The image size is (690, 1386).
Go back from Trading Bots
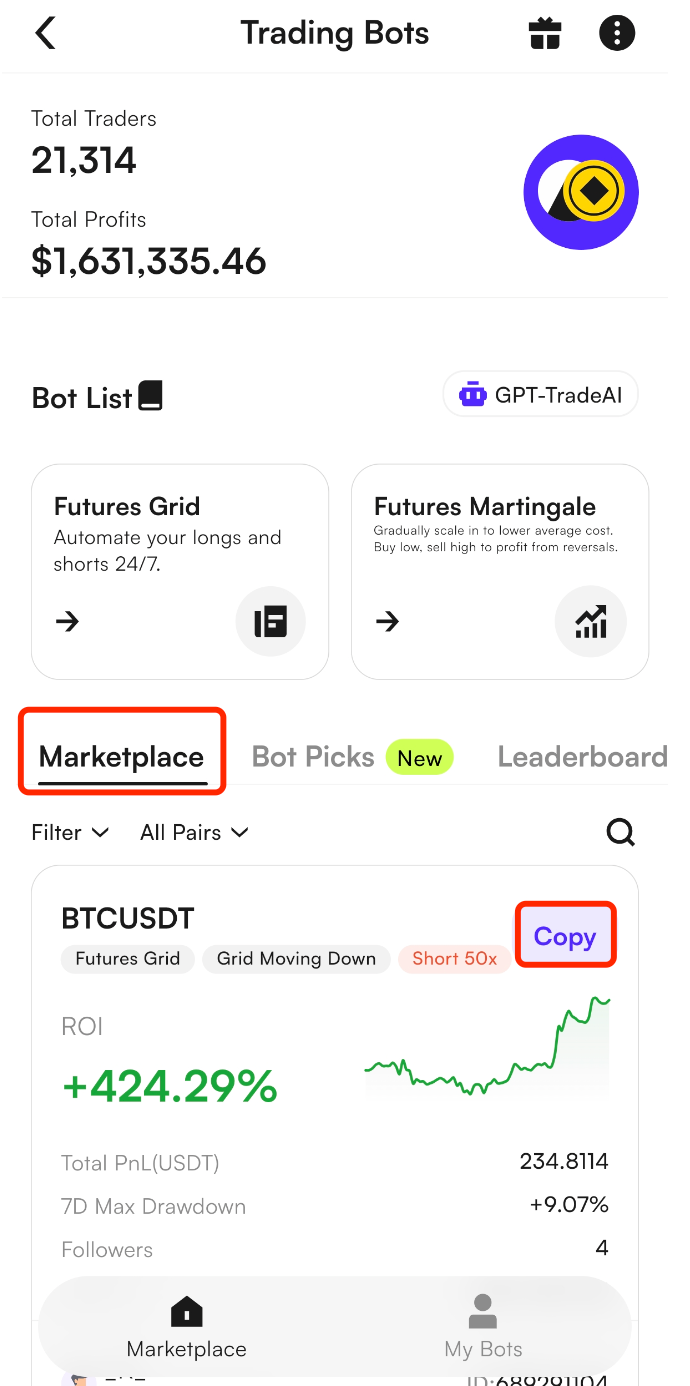point(45,33)
